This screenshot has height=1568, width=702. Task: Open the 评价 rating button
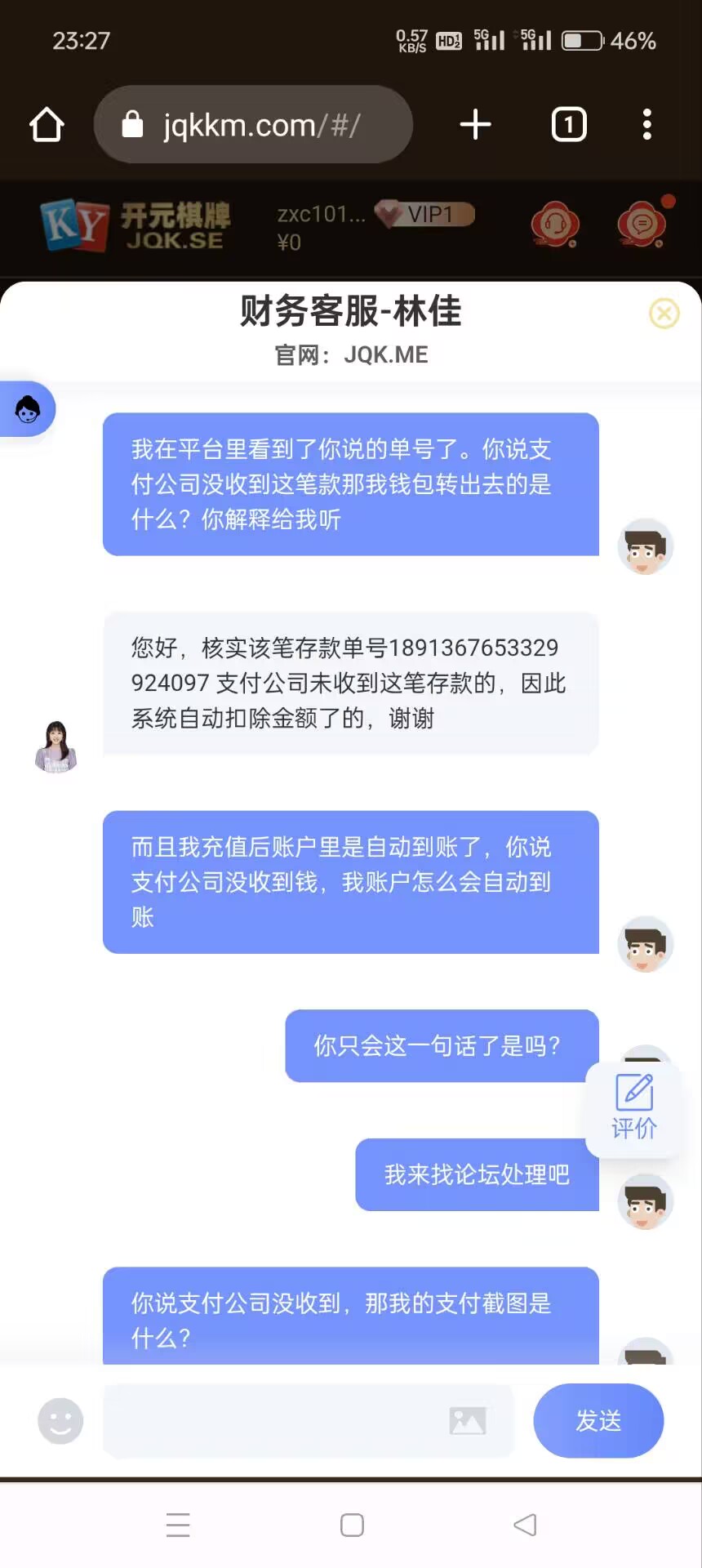634,1109
